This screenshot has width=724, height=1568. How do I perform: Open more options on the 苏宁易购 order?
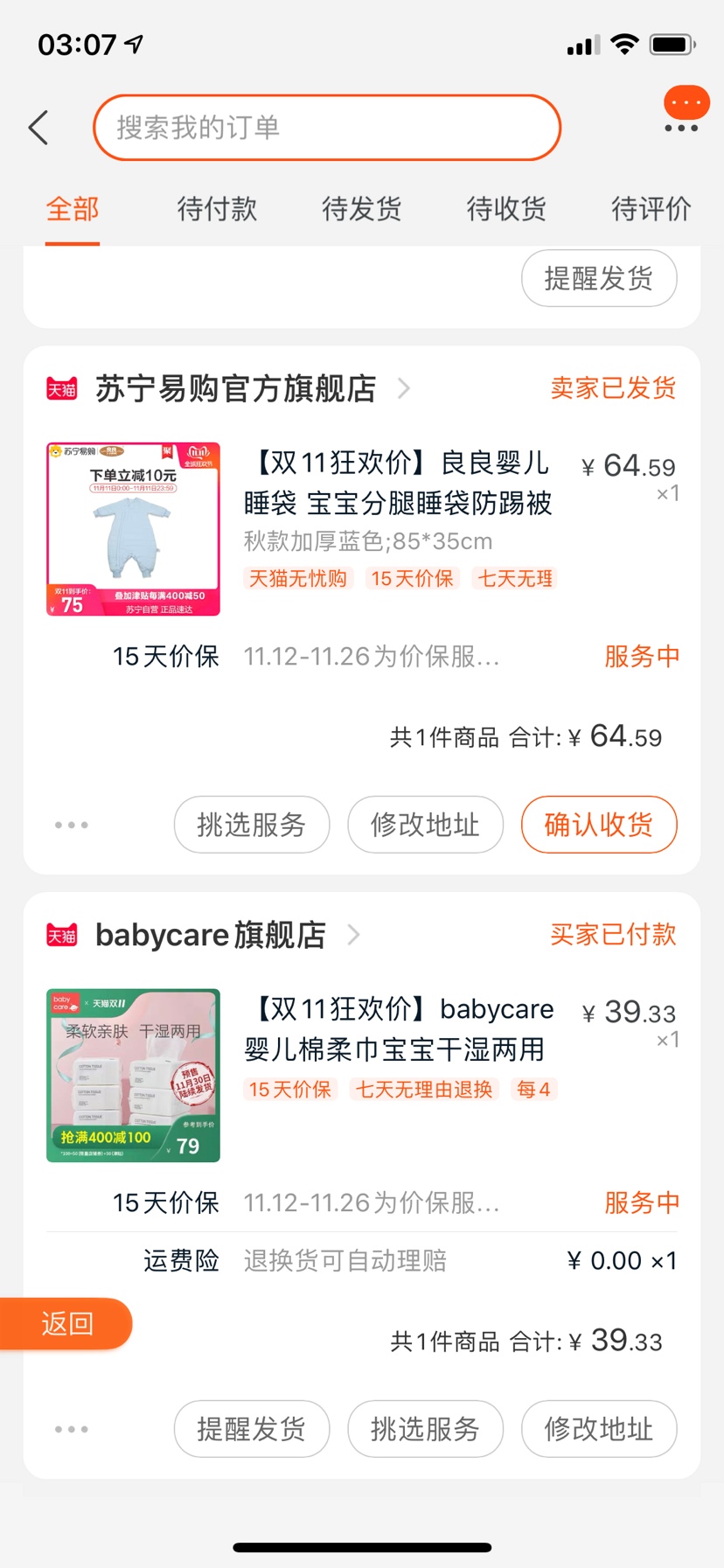click(x=71, y=825)
